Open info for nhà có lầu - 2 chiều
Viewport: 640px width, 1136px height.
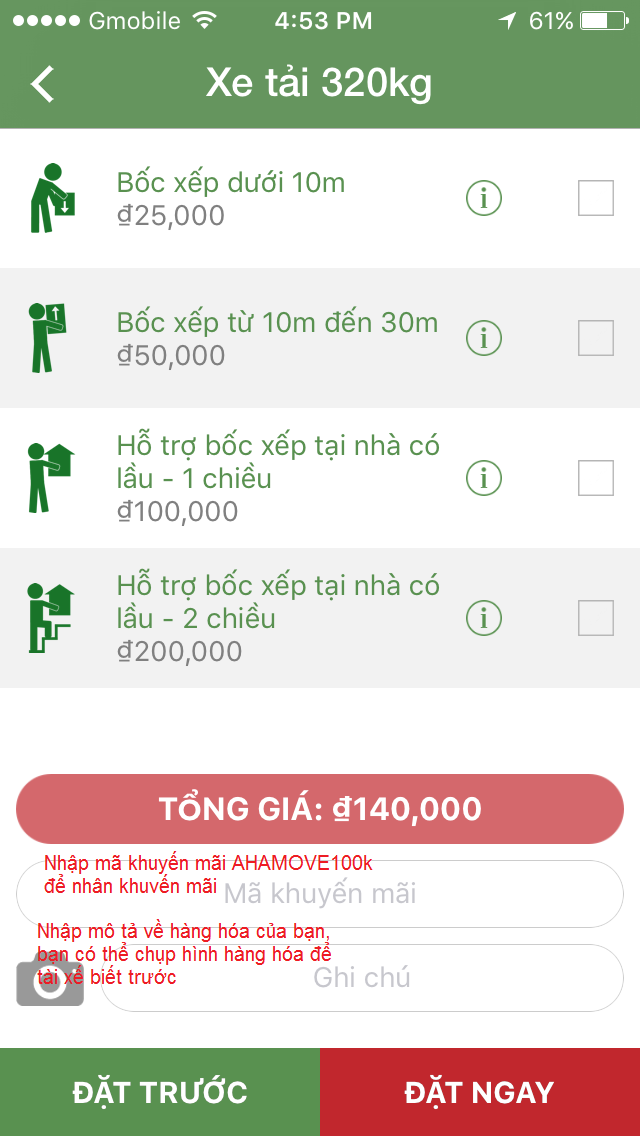point(483,618)
